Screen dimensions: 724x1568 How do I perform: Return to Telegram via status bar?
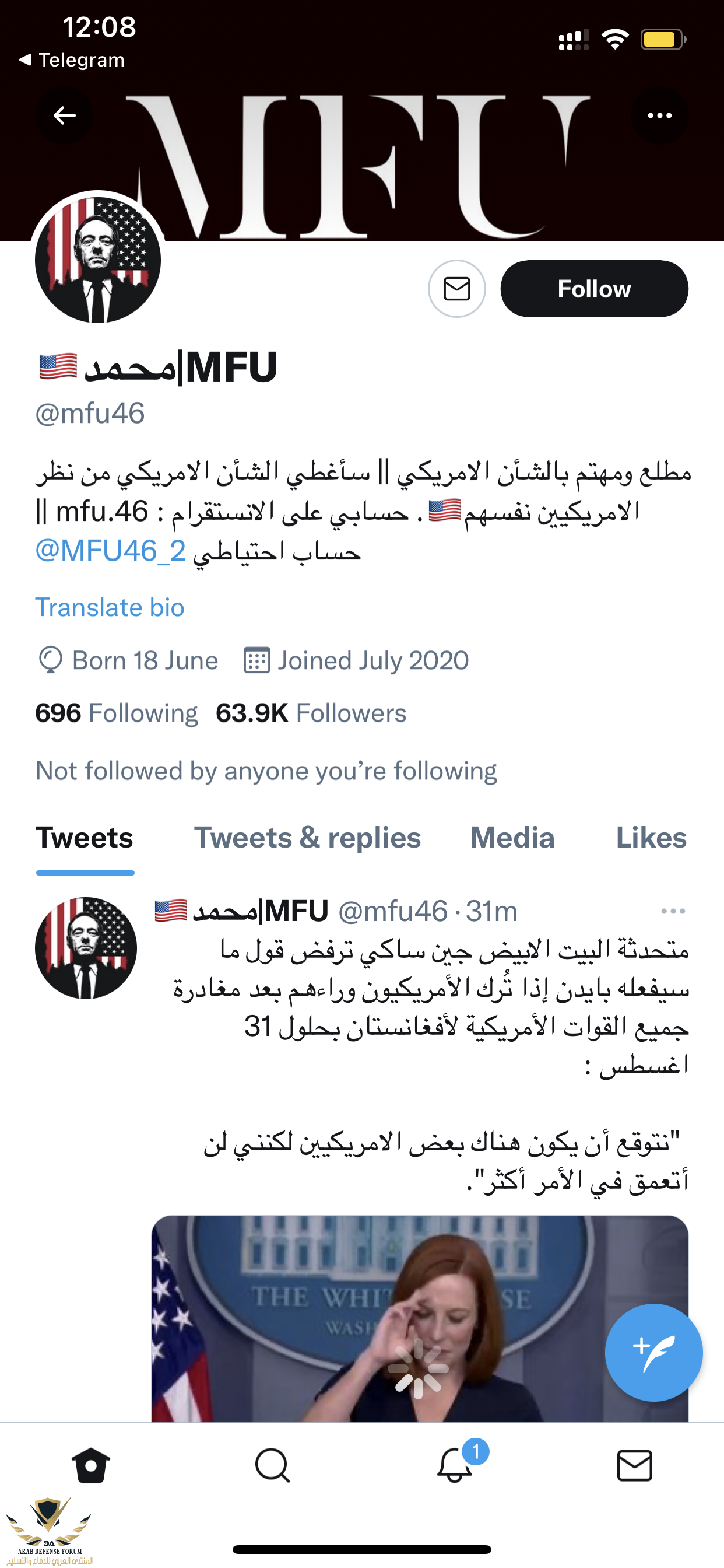click(x=72, y=60)
